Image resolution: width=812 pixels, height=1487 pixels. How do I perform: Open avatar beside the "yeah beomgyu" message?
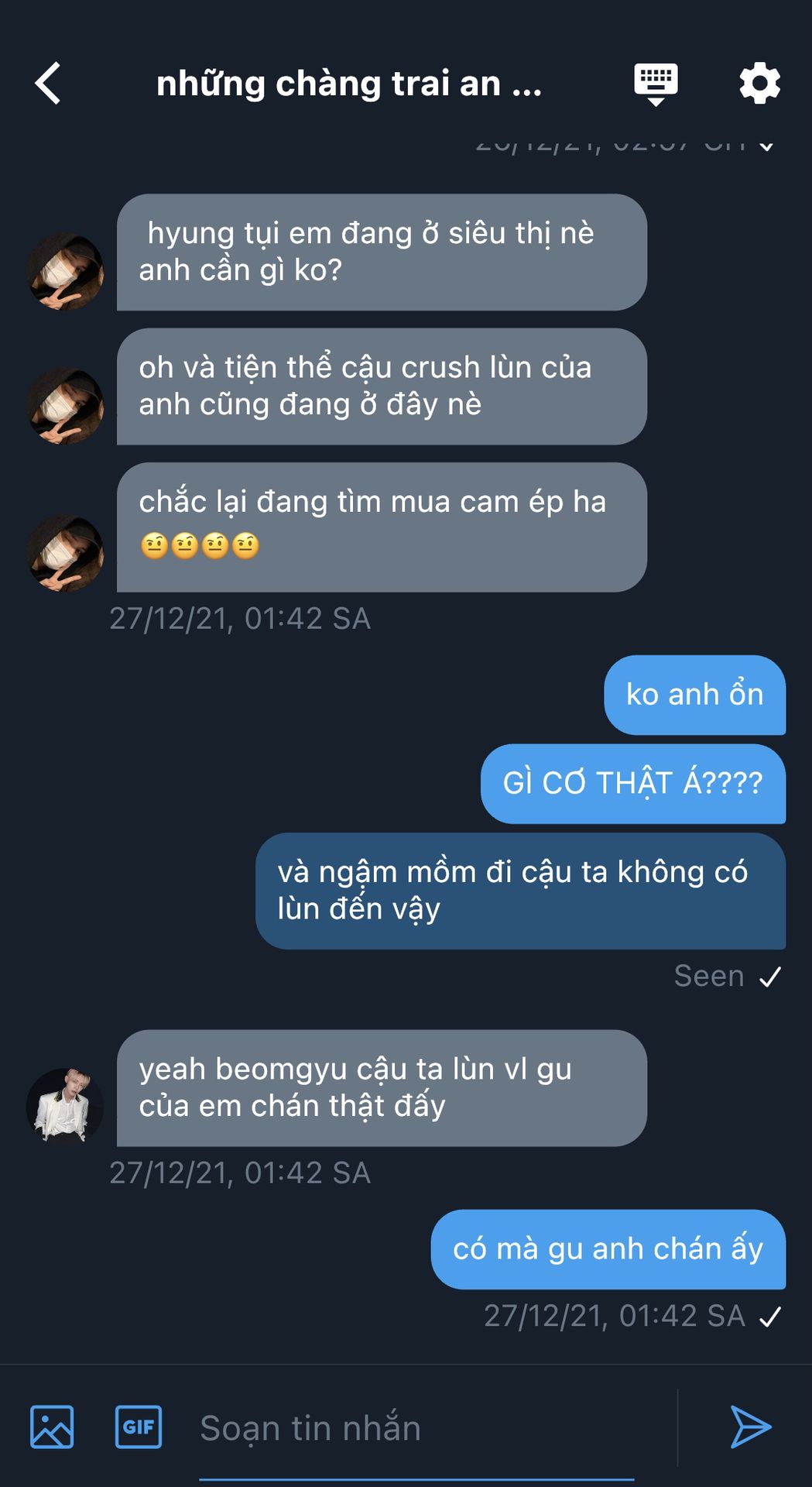coord(65,1107)
